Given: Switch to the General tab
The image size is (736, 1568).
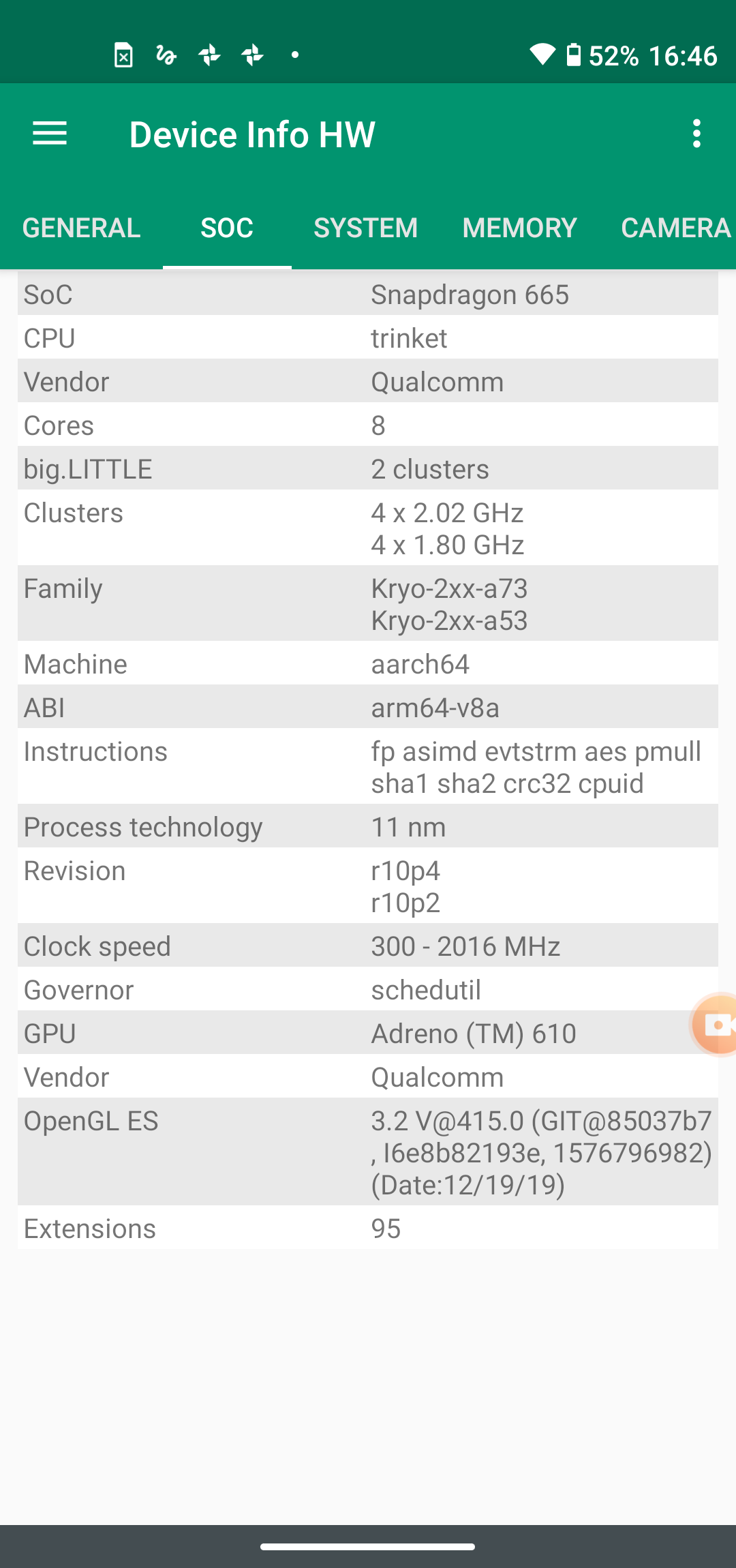Looking at the screenshot, I should [x=81, y=228].
